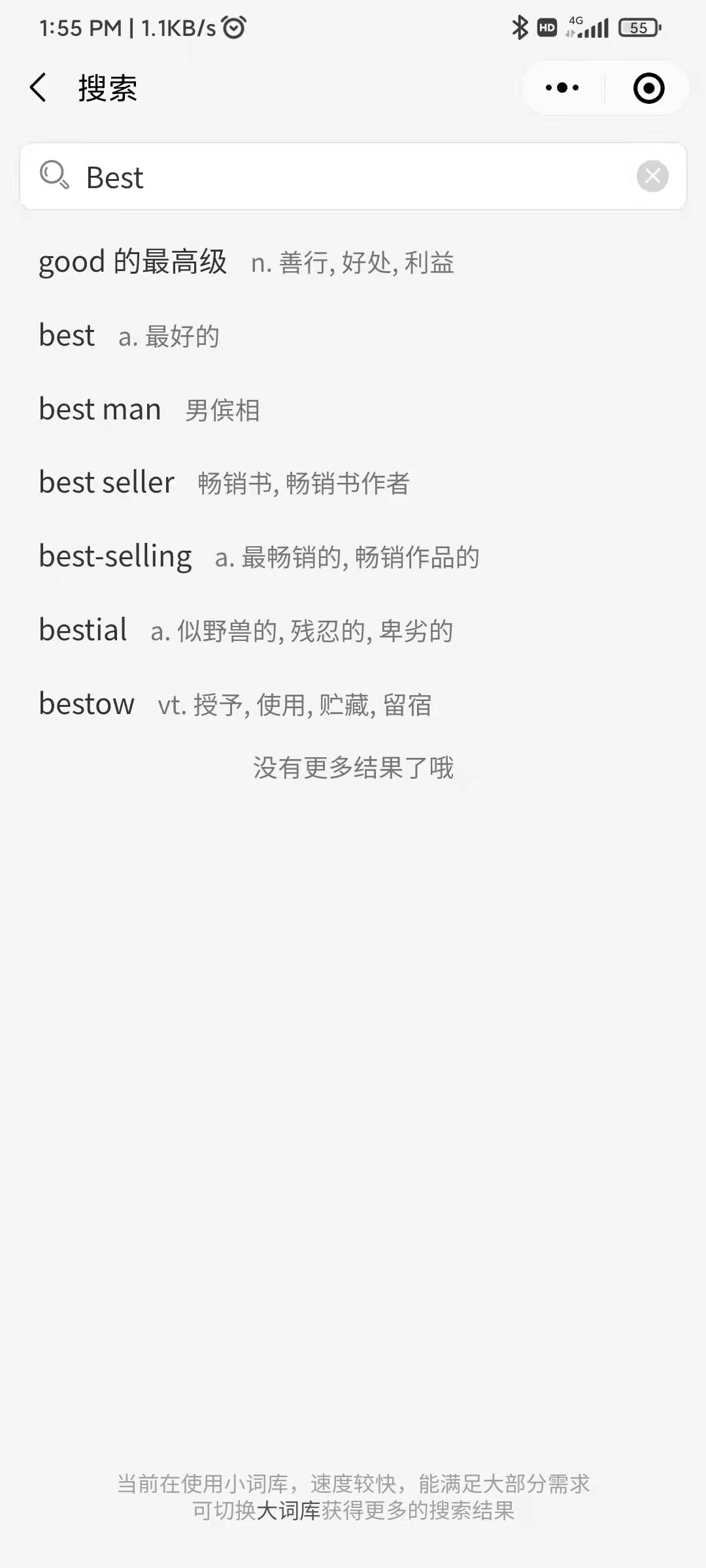Close the mini program with the circle button

pyautogui.click(x=648, y=88)
